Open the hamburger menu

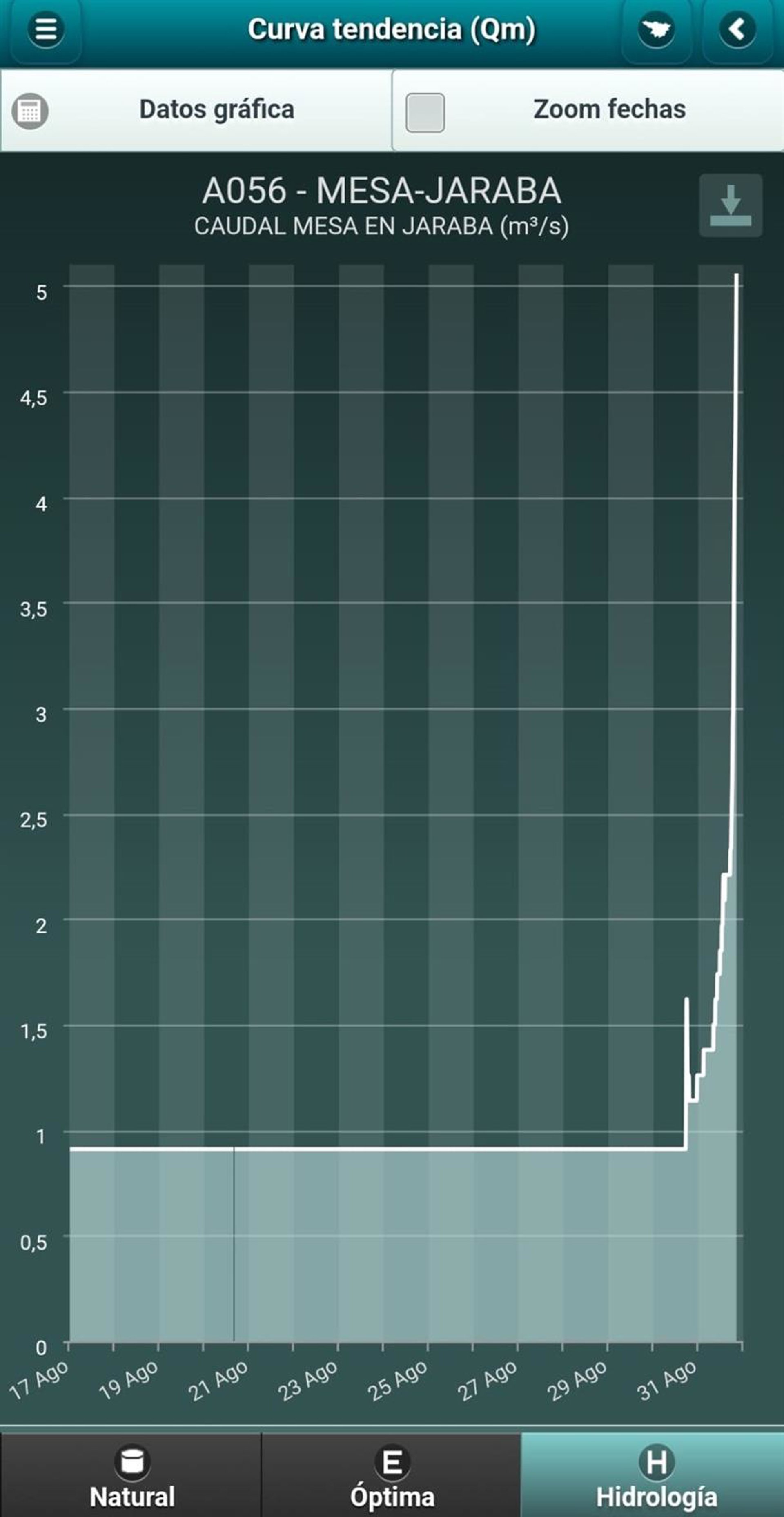pos(45,29)
